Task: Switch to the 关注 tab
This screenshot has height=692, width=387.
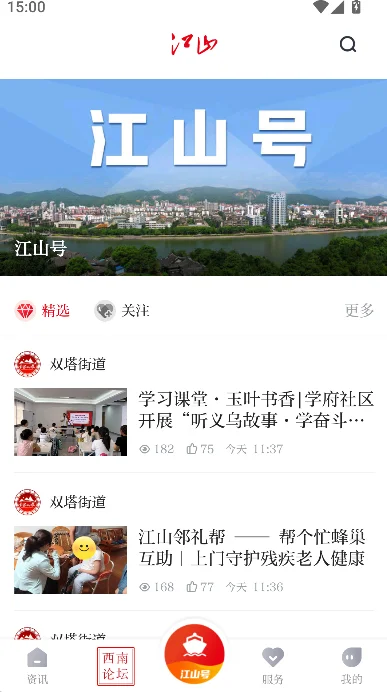Action: 122,311
